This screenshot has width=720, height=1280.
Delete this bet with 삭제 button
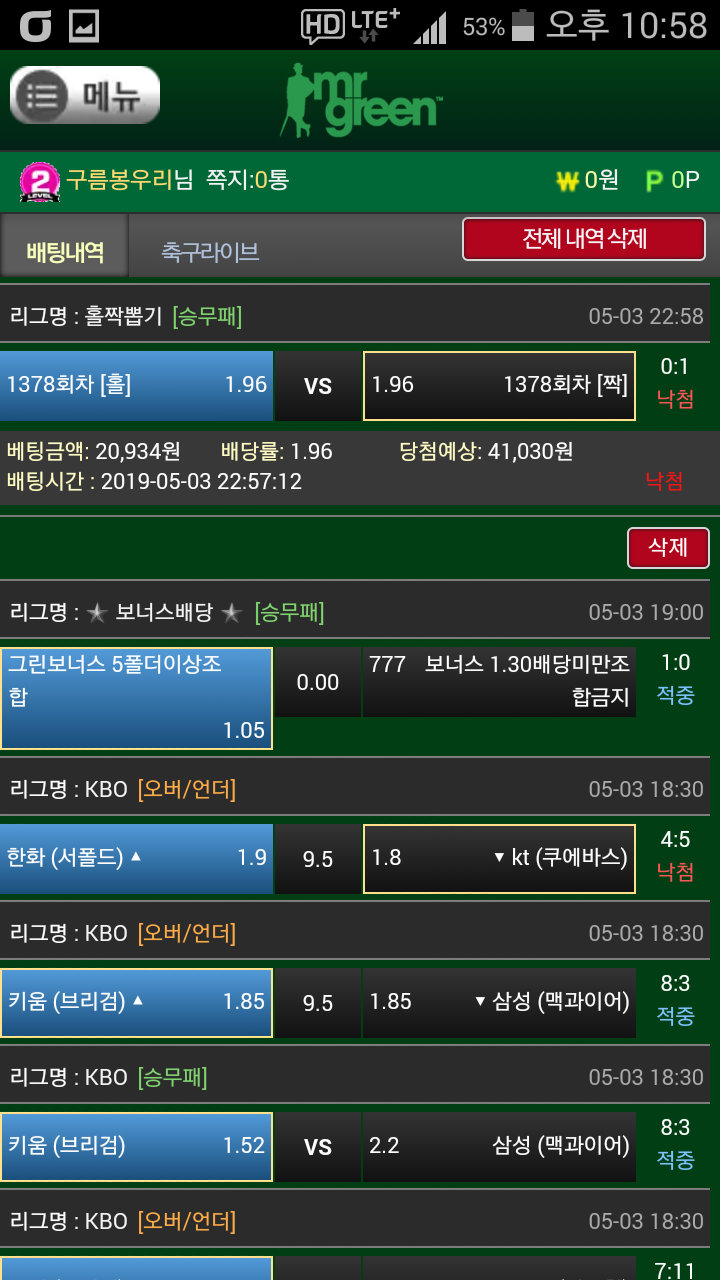click(668, 547)
